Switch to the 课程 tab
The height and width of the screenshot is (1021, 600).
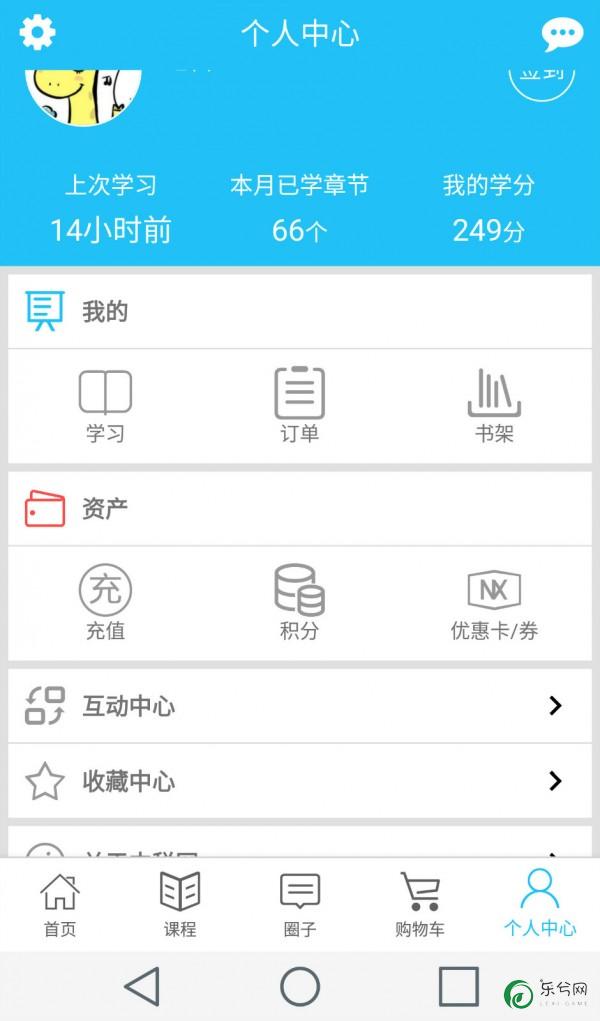click(x=180, y=905)
